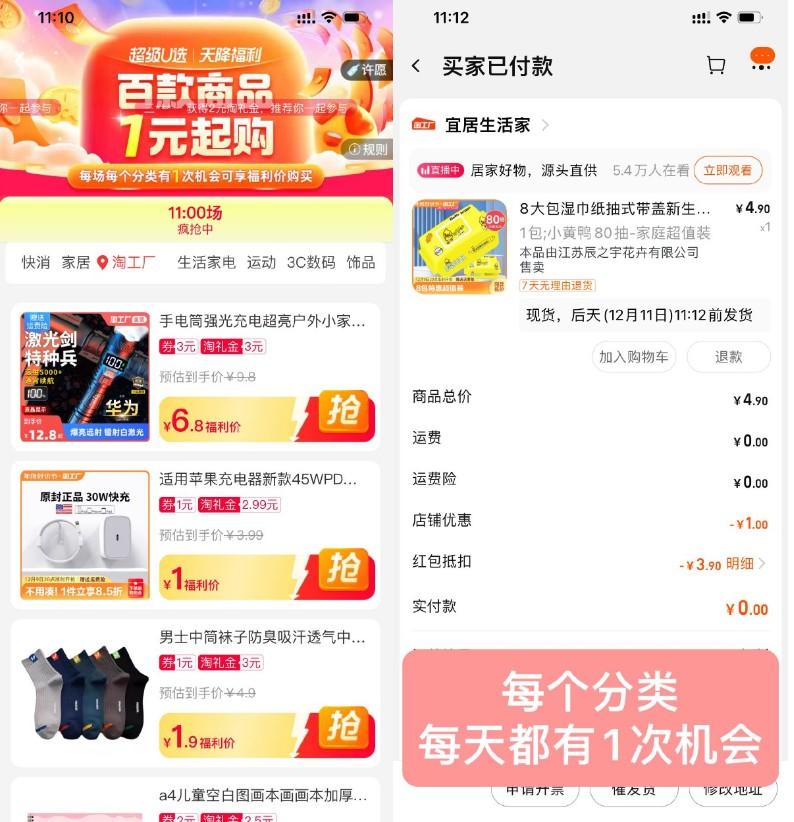Open the three-dot more options menu
The image size is (794, 822).
pos(762,62)
